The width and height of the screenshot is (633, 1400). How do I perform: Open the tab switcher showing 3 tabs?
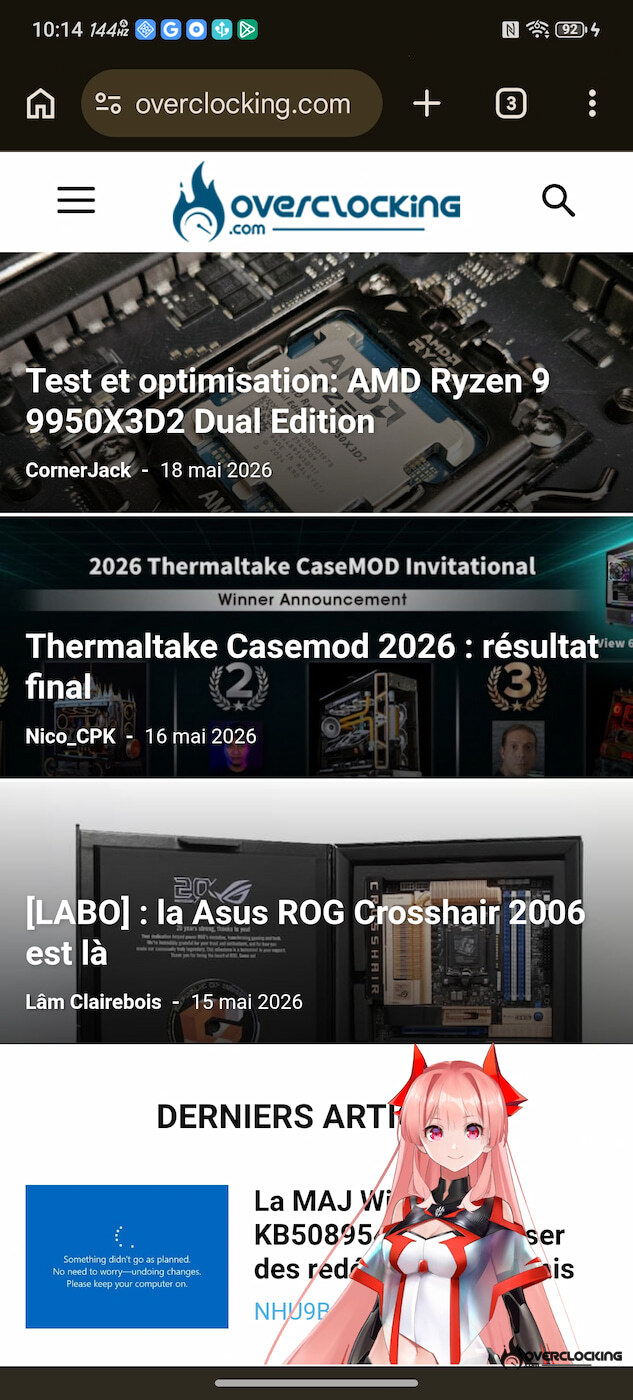(511, 103)
